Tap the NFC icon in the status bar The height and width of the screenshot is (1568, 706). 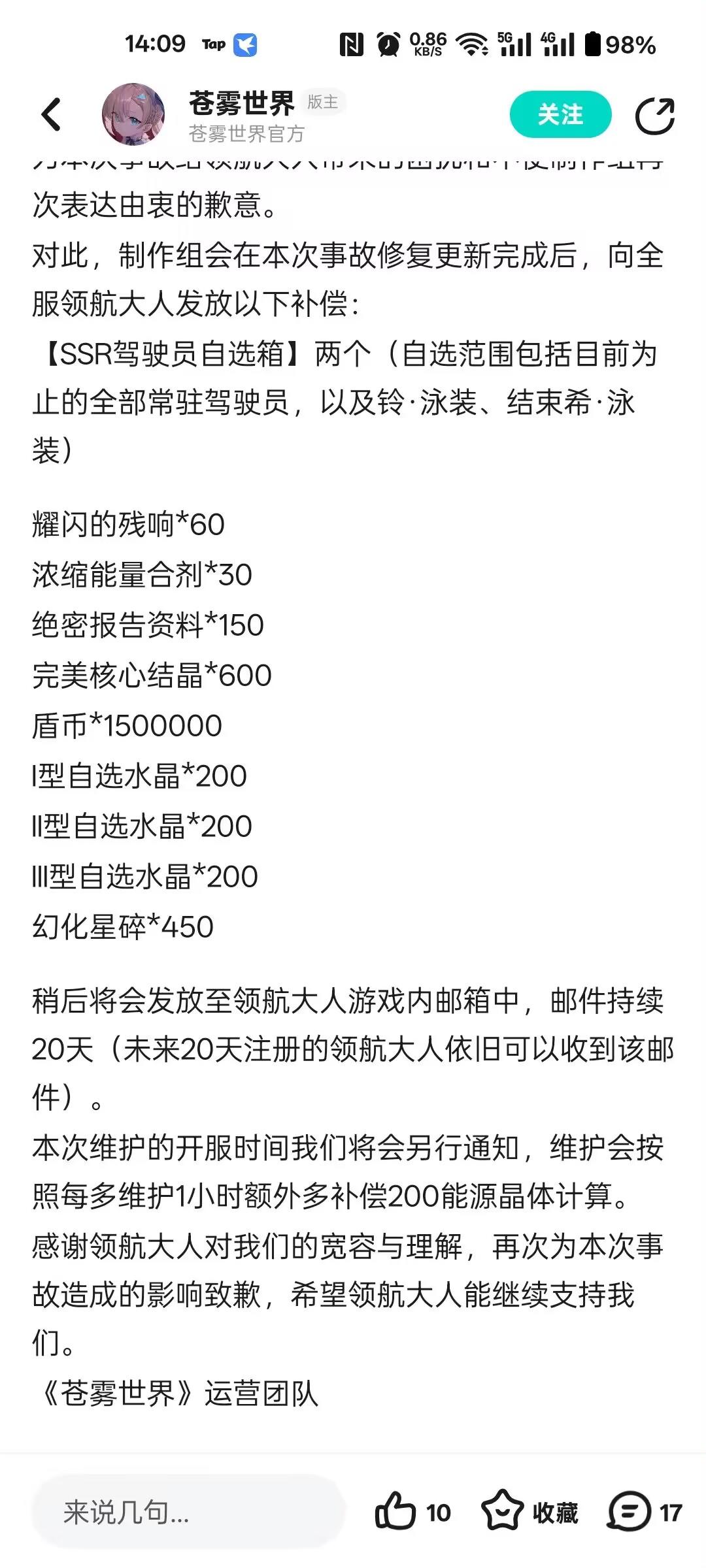[351, 44]
